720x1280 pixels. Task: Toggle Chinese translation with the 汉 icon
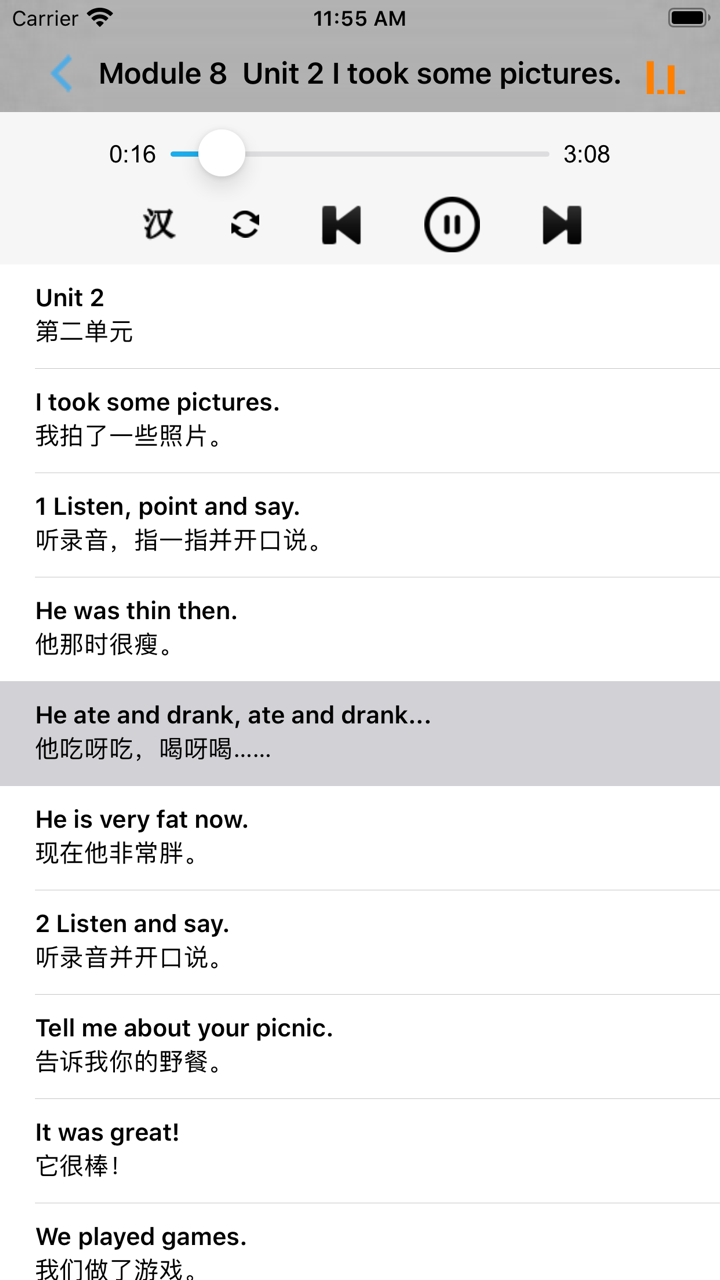pyautogui.click(x=159, y=224)
